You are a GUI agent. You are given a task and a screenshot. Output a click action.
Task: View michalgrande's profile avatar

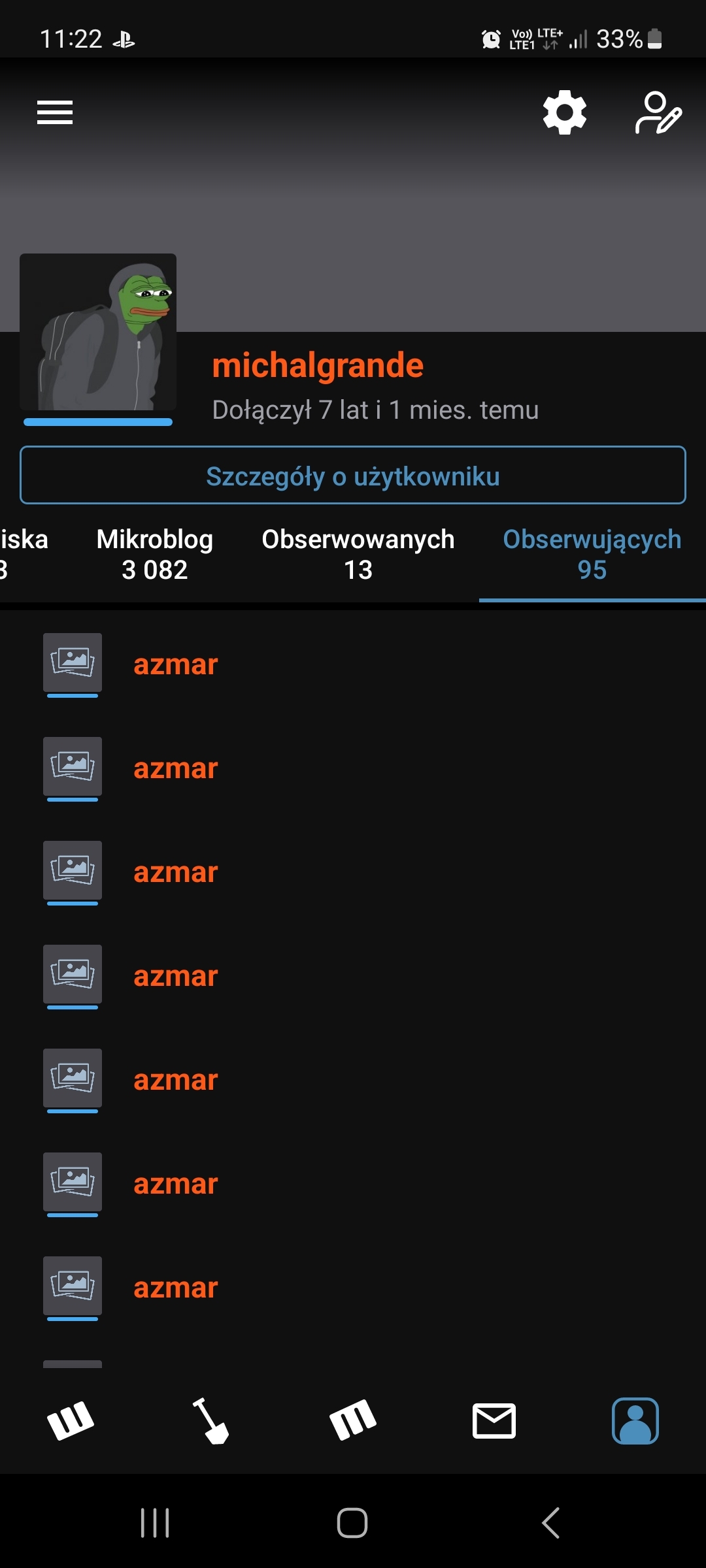[x=98, y=332]
